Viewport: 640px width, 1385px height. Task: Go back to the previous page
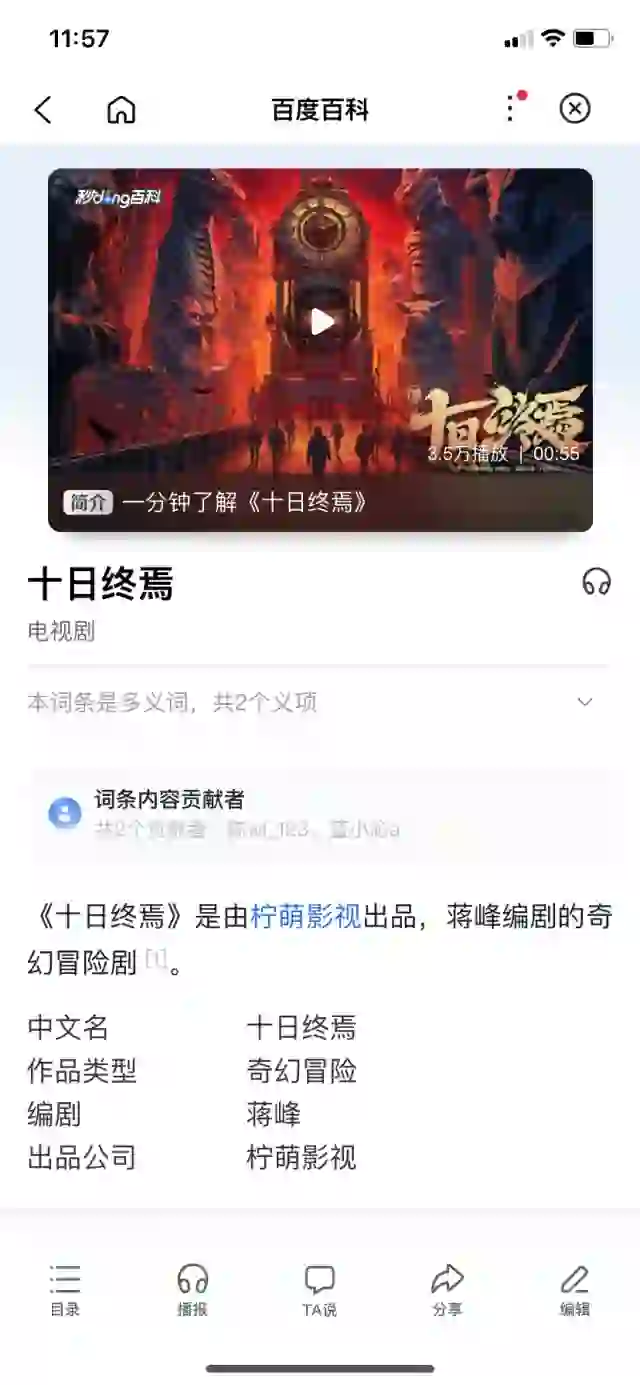click(x=43, y=109)
